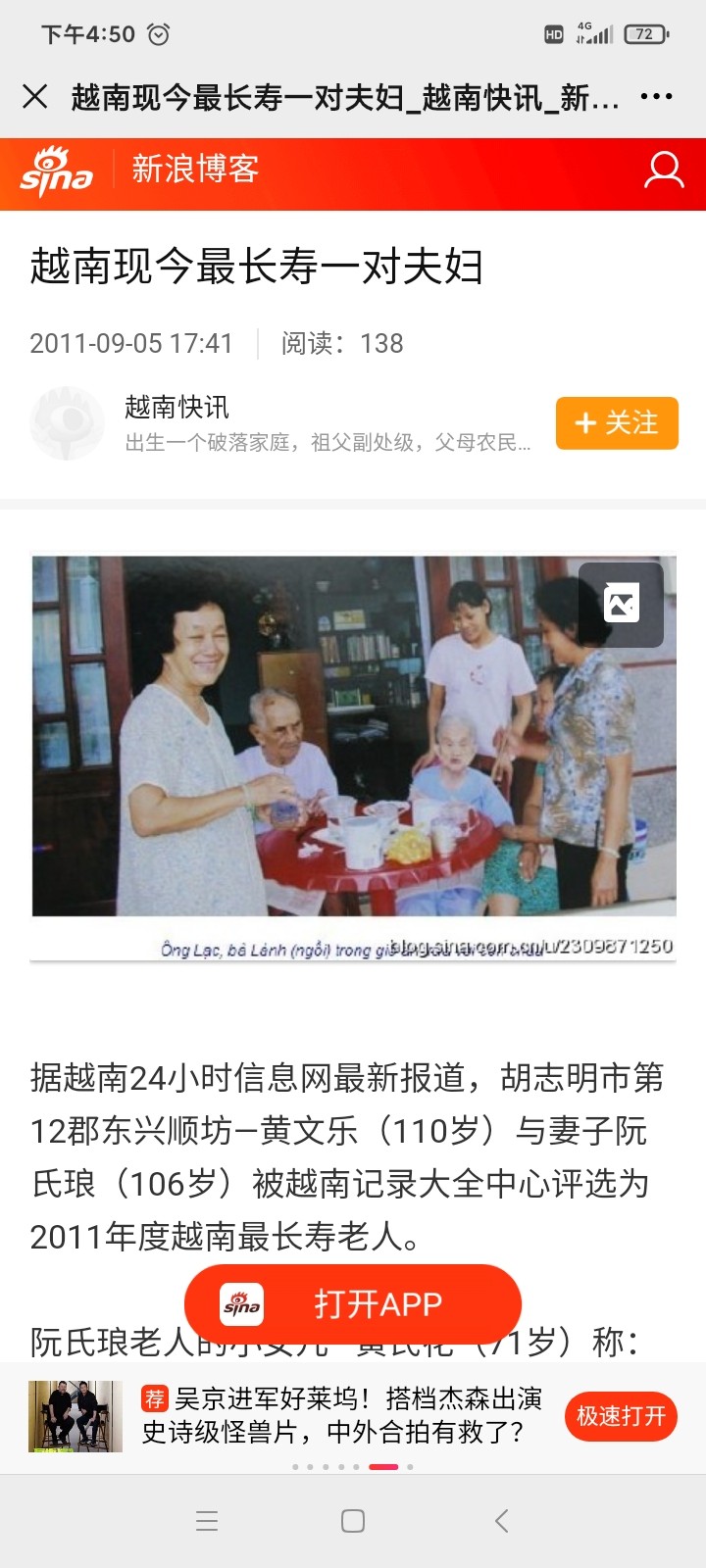Close the web page with the X icon
The height and width of the screenshot is (1568, 706).
point(35,96)
